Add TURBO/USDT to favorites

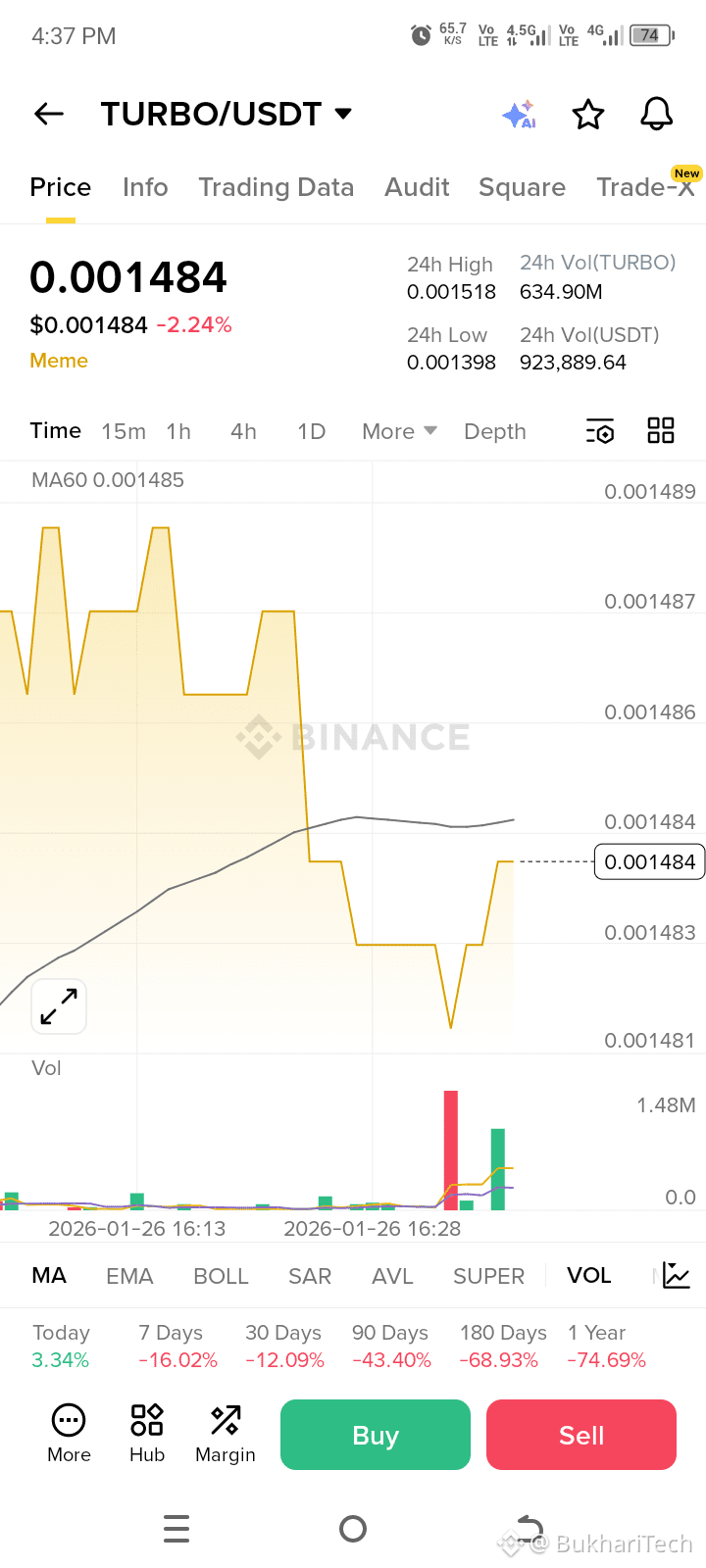587,114
